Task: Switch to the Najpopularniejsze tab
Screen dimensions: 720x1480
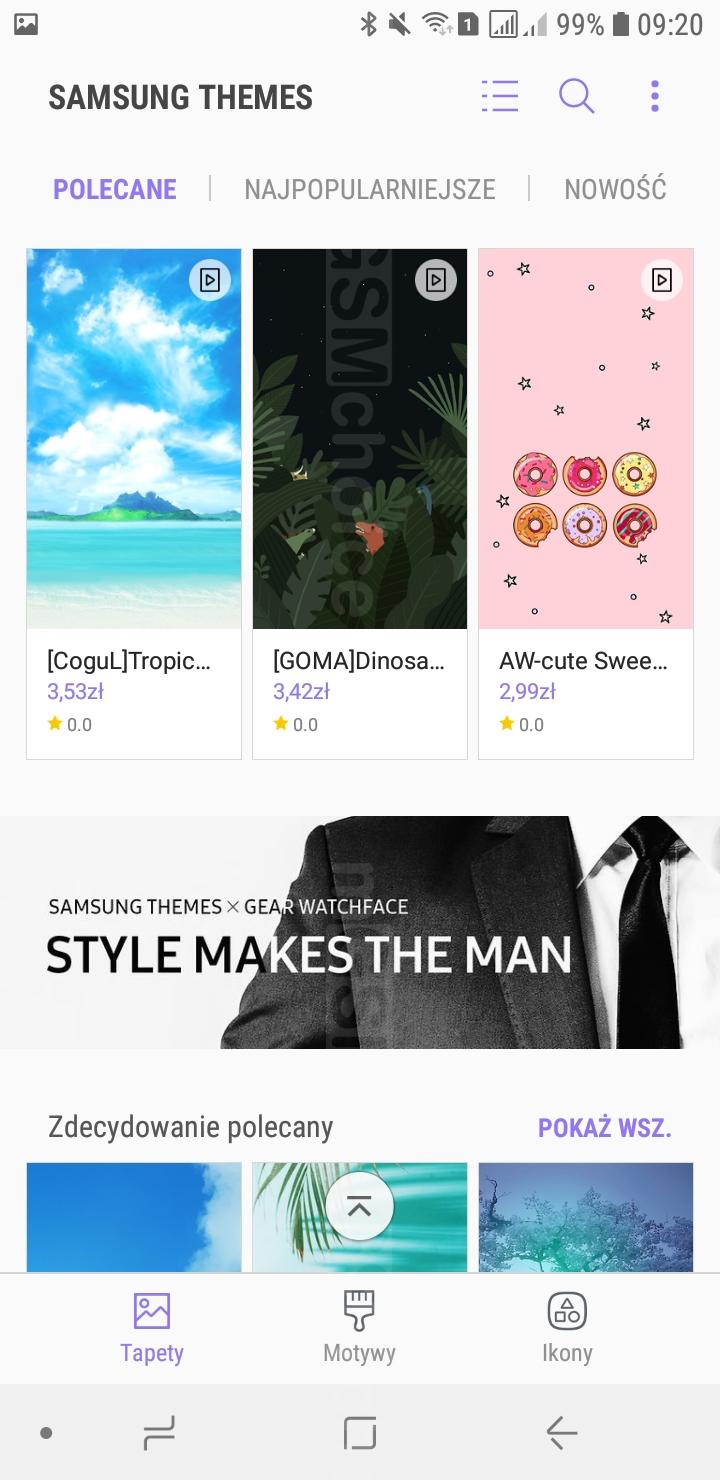Action: point(370,189)
